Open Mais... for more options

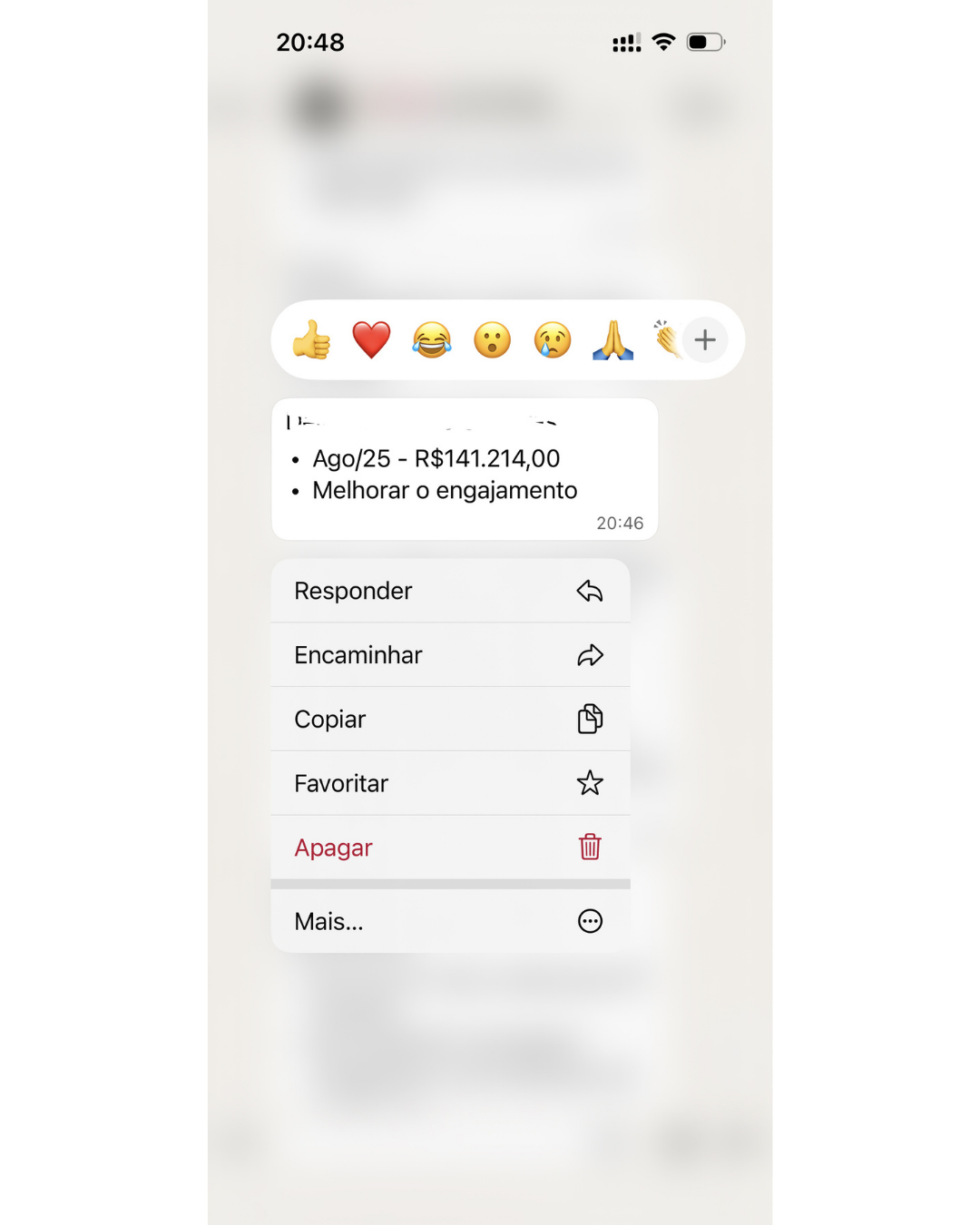450,921
